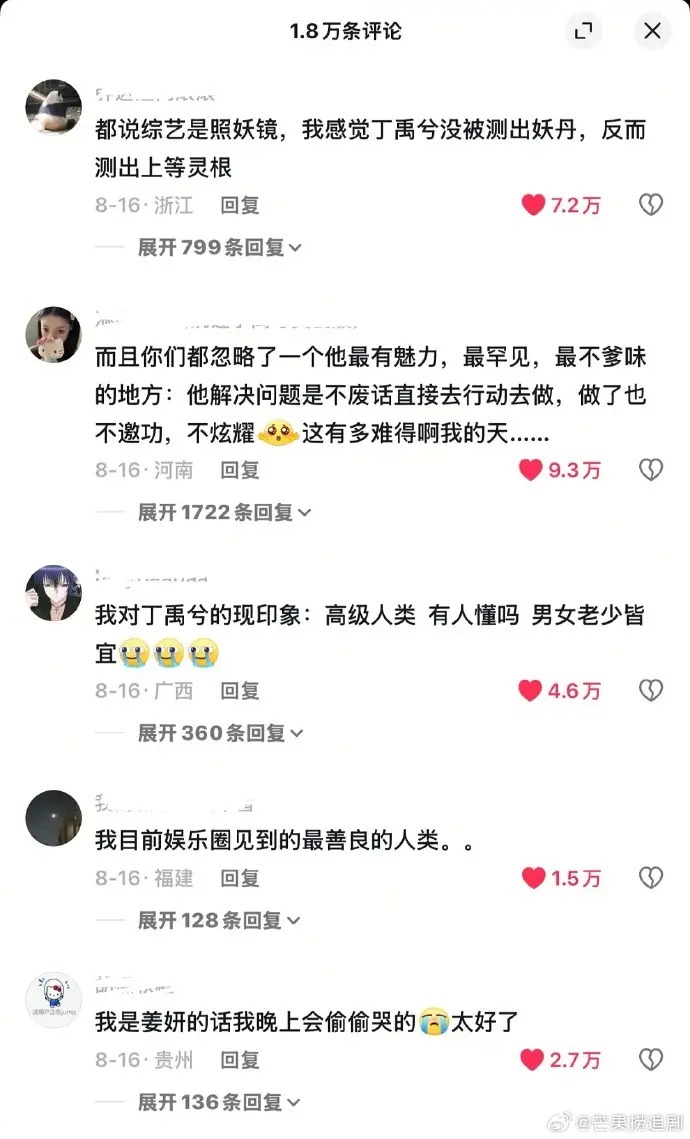Close the comments panel
Screen dimensions: 690x1139
[652, 32]
